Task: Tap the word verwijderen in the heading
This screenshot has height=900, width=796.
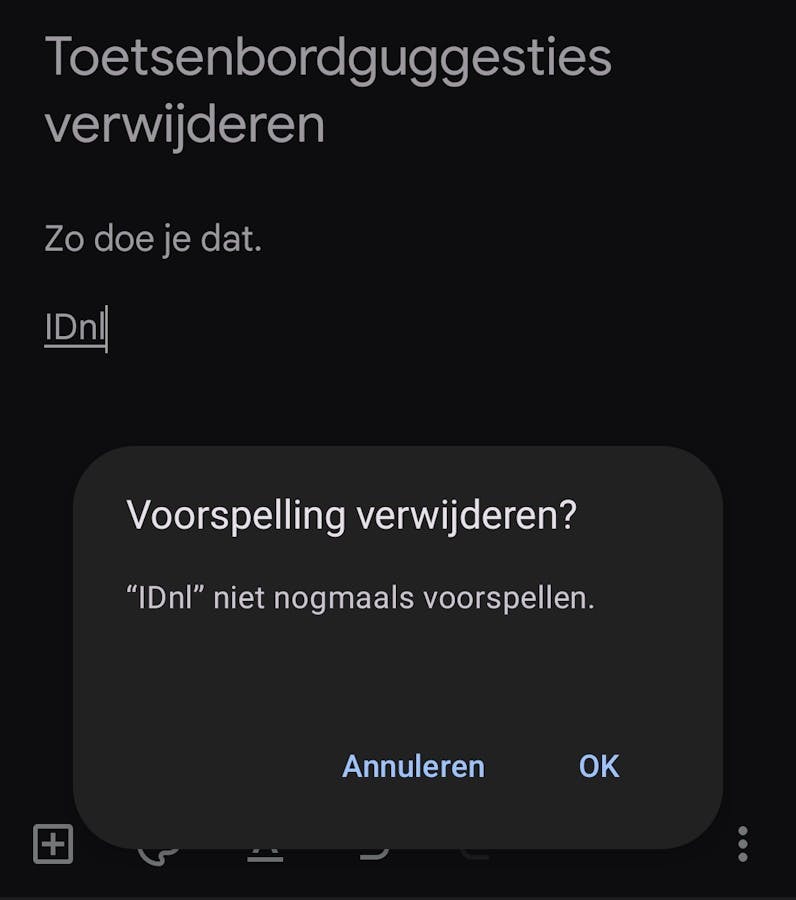Action: (x=183, y=122)
